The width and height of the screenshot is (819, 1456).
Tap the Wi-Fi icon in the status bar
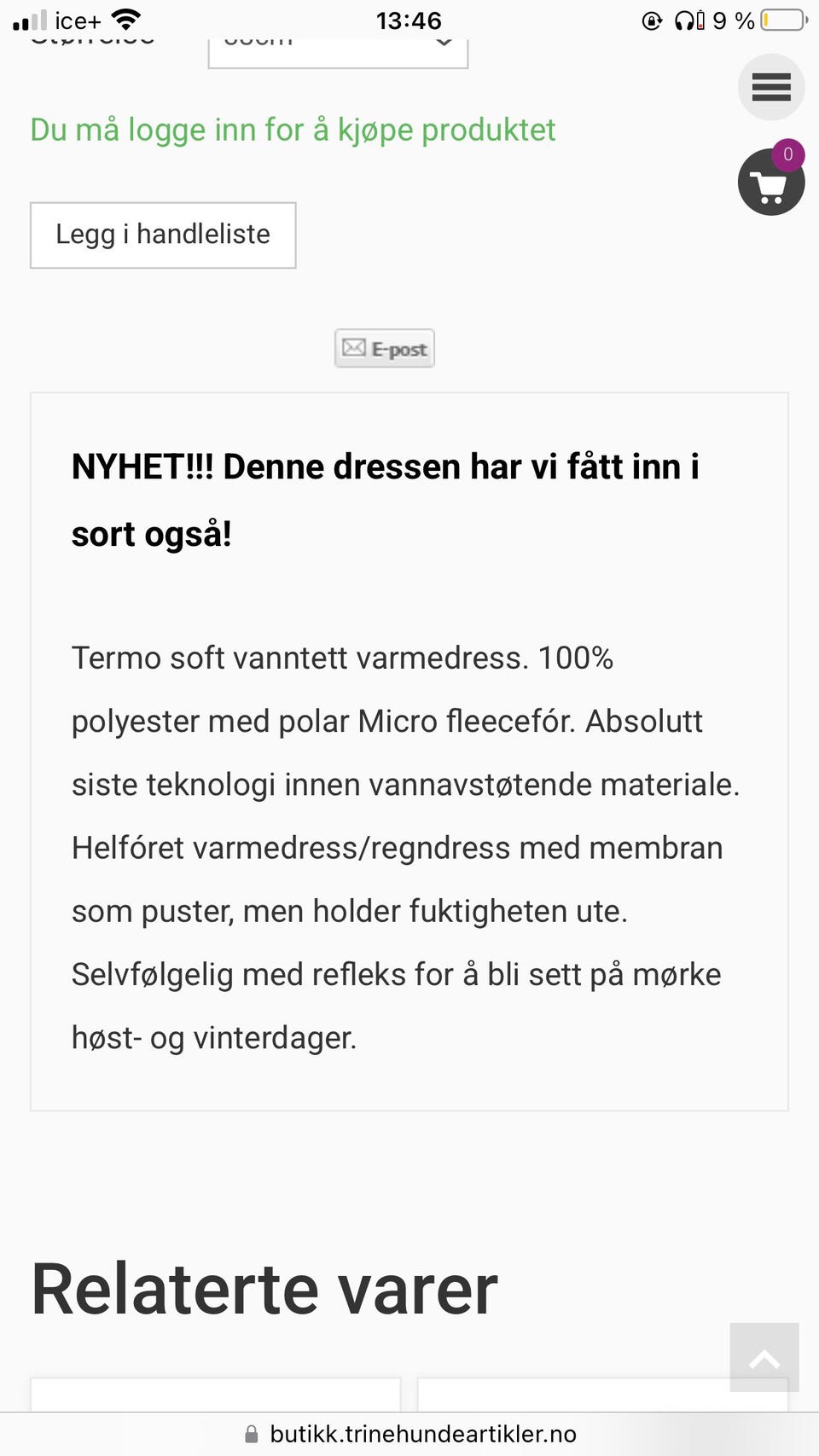[x=125, y=20]
